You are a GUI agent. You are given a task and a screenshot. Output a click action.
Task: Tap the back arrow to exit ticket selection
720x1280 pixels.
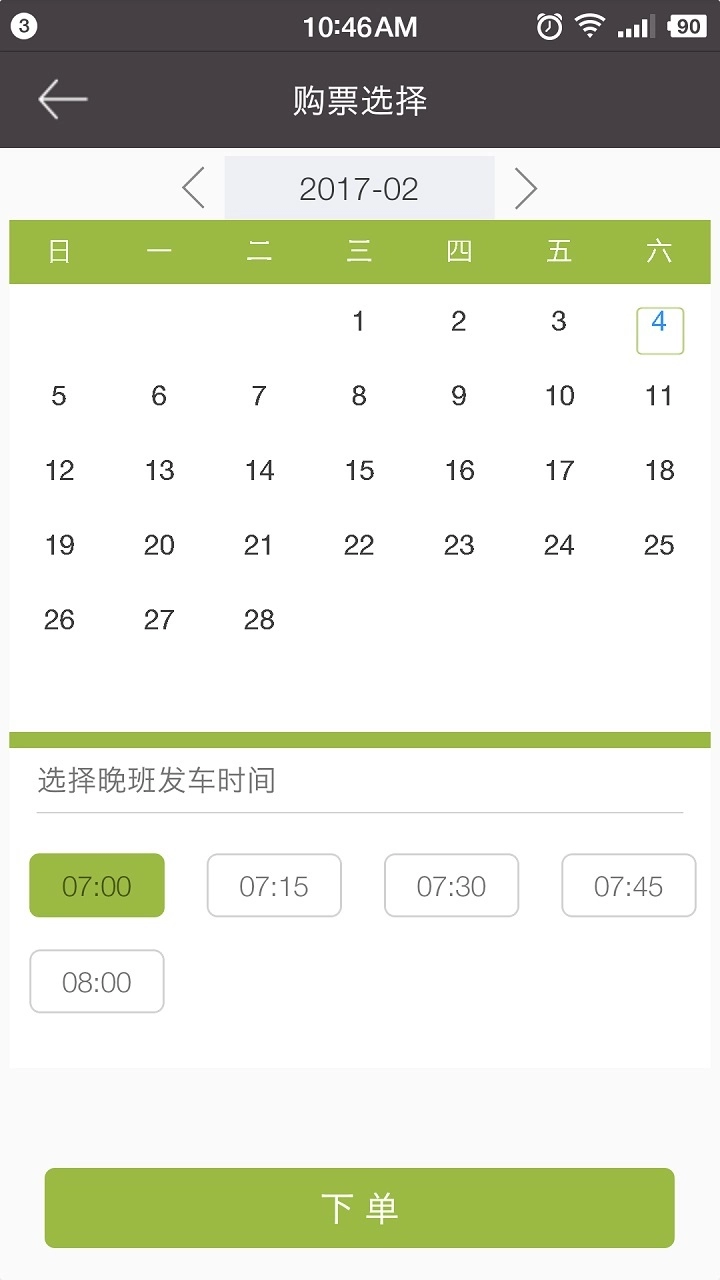pyautogui.click(x=62, y=99)
